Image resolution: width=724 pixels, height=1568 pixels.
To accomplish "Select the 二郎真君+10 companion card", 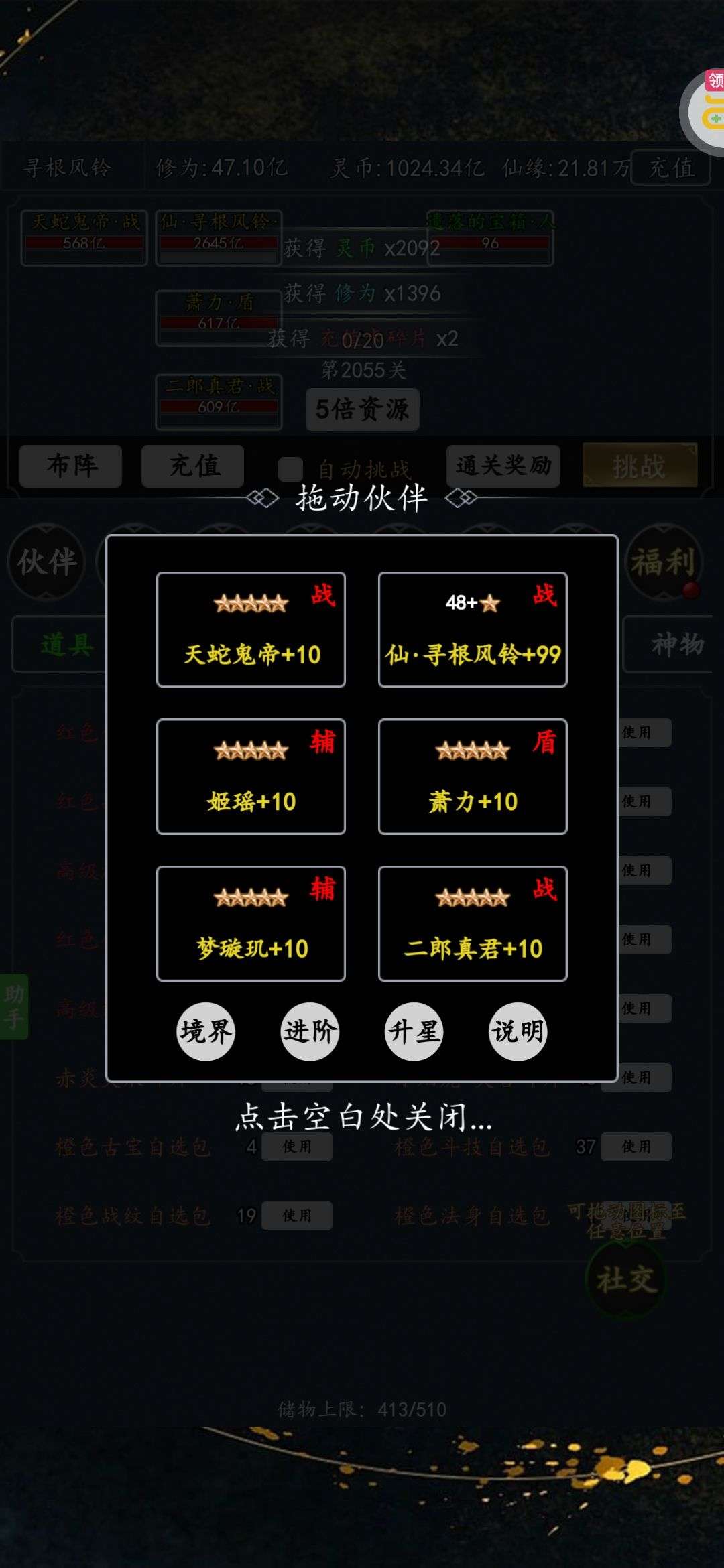I will click(473, 923).
